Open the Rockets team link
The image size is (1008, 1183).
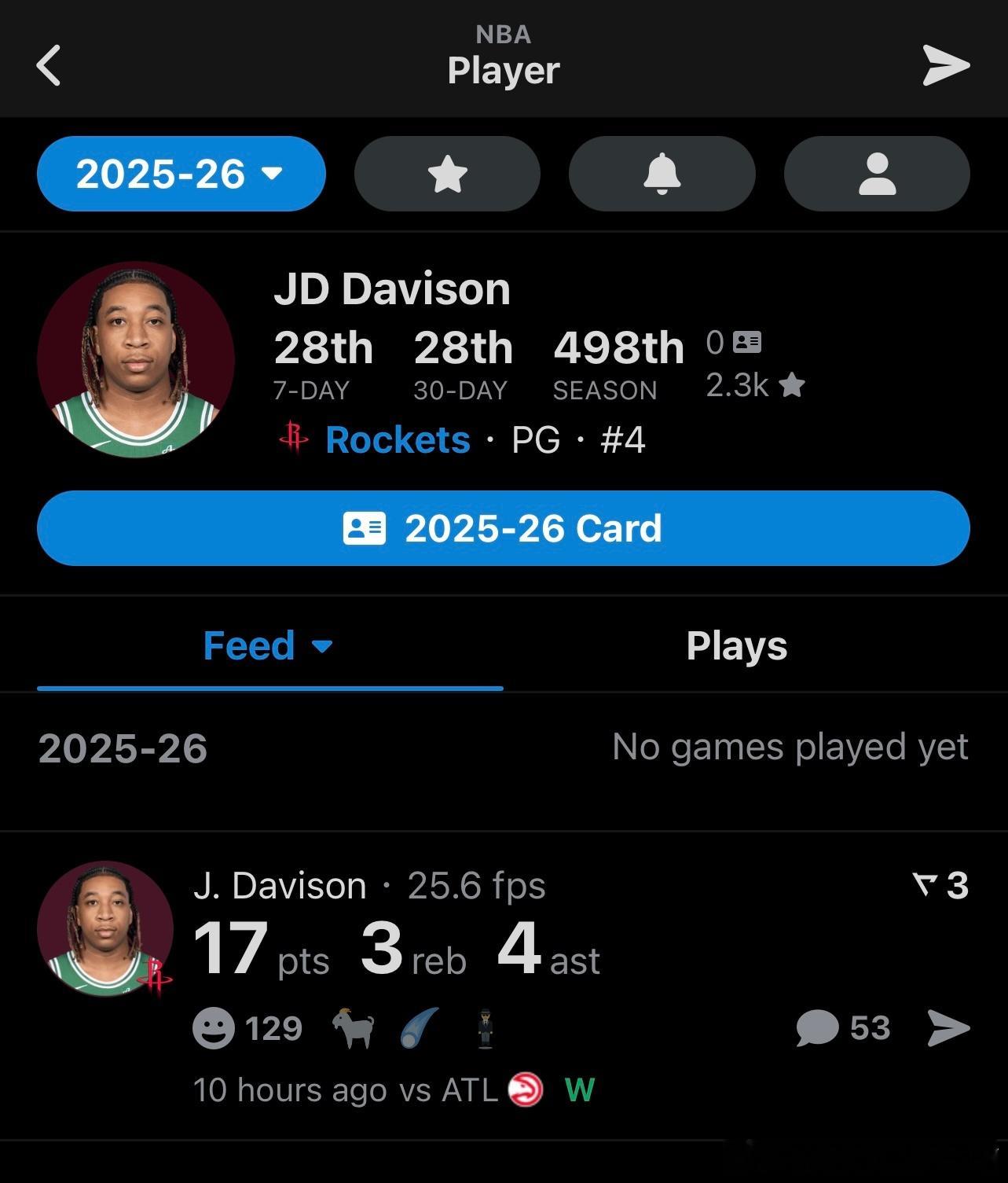pyautogui.click(x=398, y=439)
